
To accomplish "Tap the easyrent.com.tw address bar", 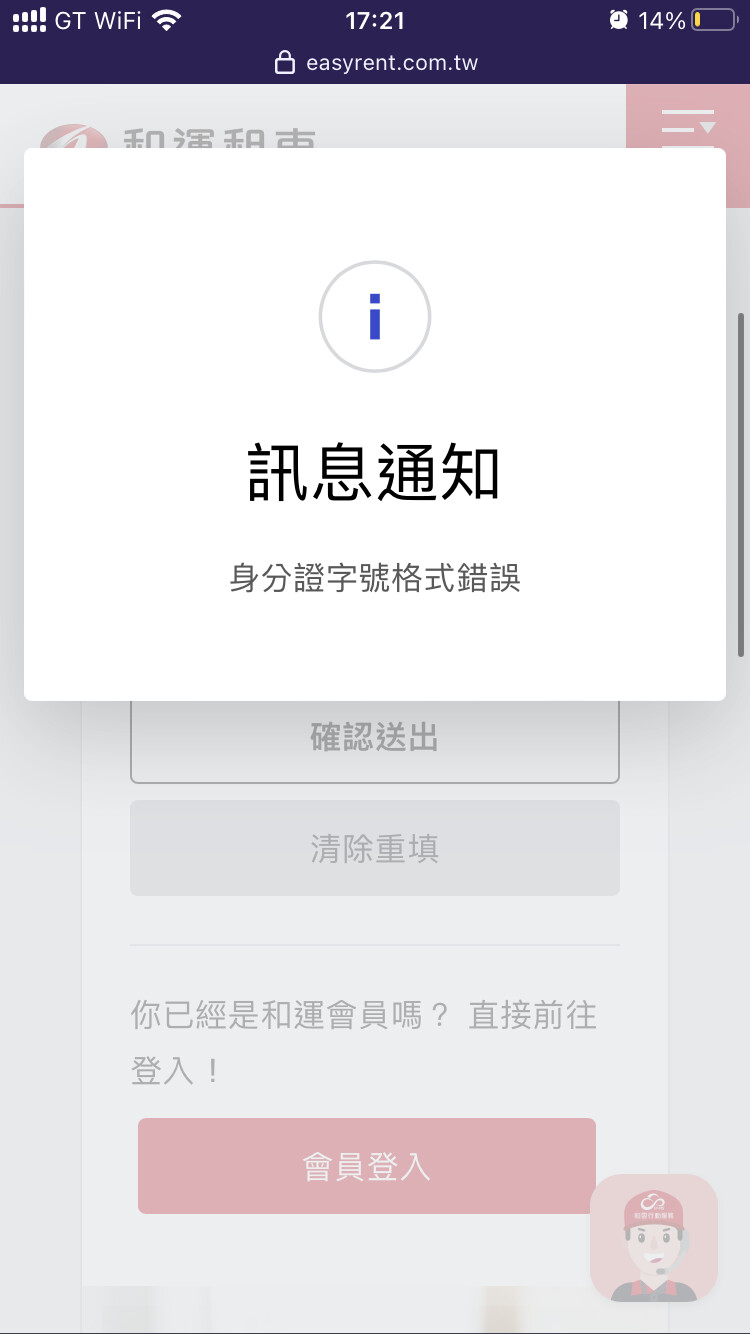I will point(376,63).
